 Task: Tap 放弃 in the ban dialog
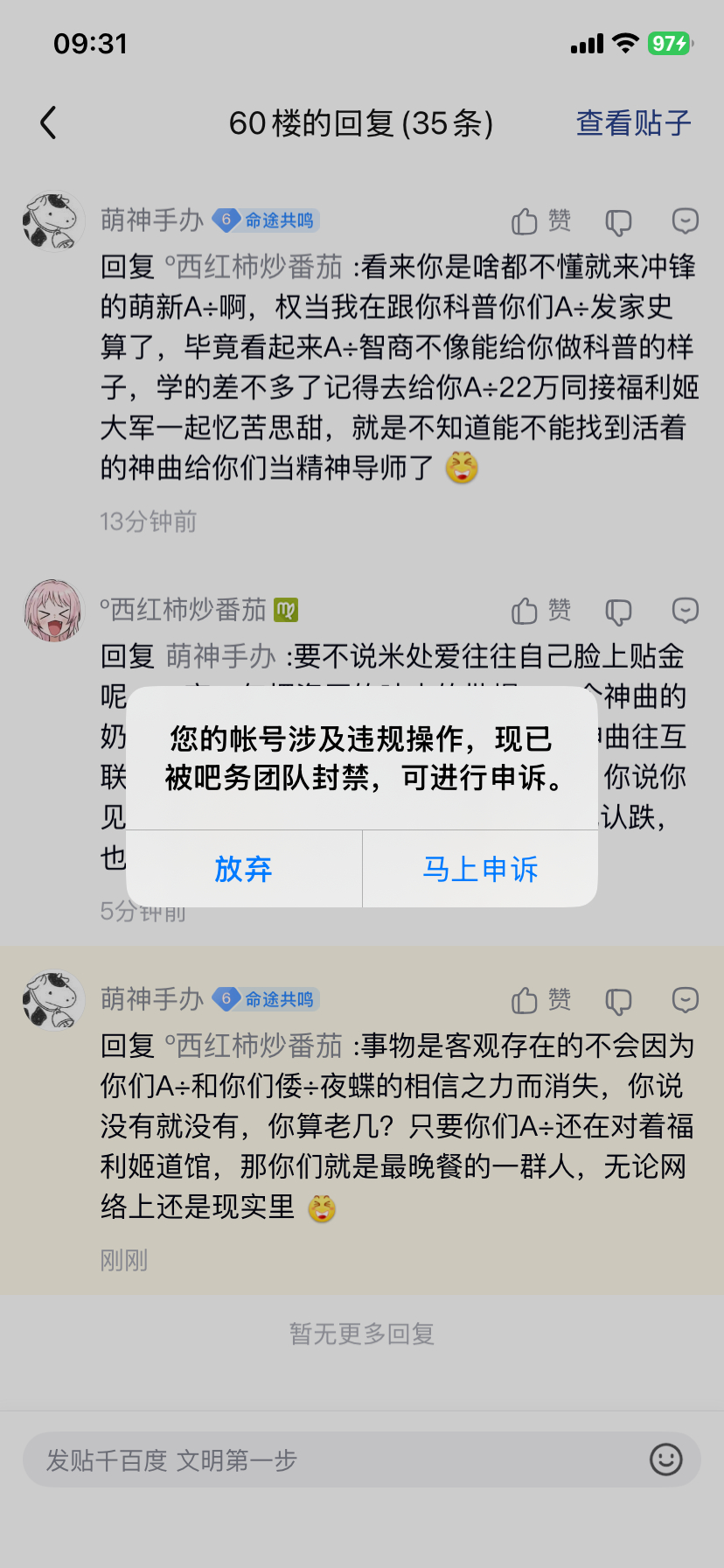click(x=243, y=869)
